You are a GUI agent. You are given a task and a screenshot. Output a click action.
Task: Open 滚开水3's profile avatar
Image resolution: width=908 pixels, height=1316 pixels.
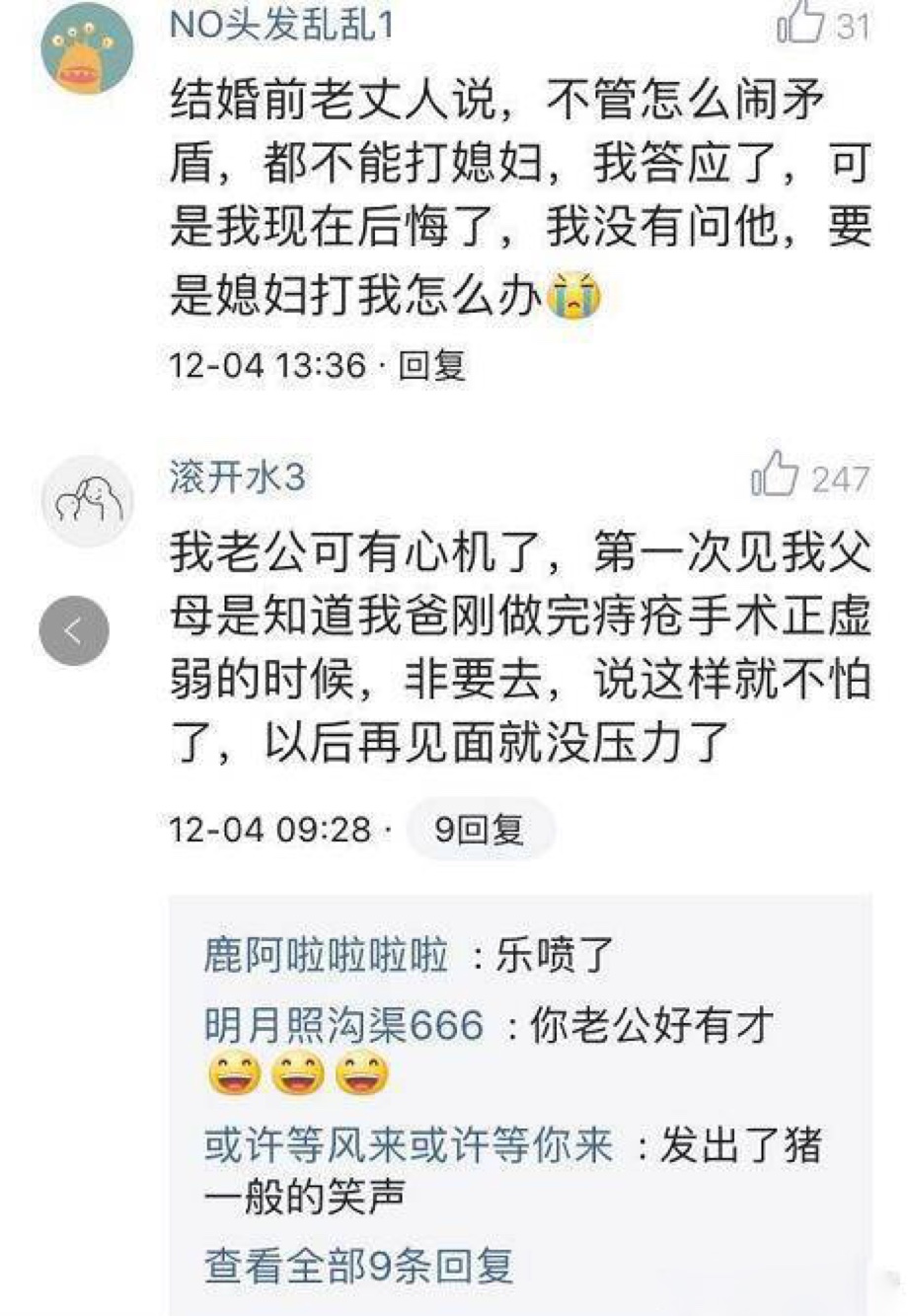(87, 500)
